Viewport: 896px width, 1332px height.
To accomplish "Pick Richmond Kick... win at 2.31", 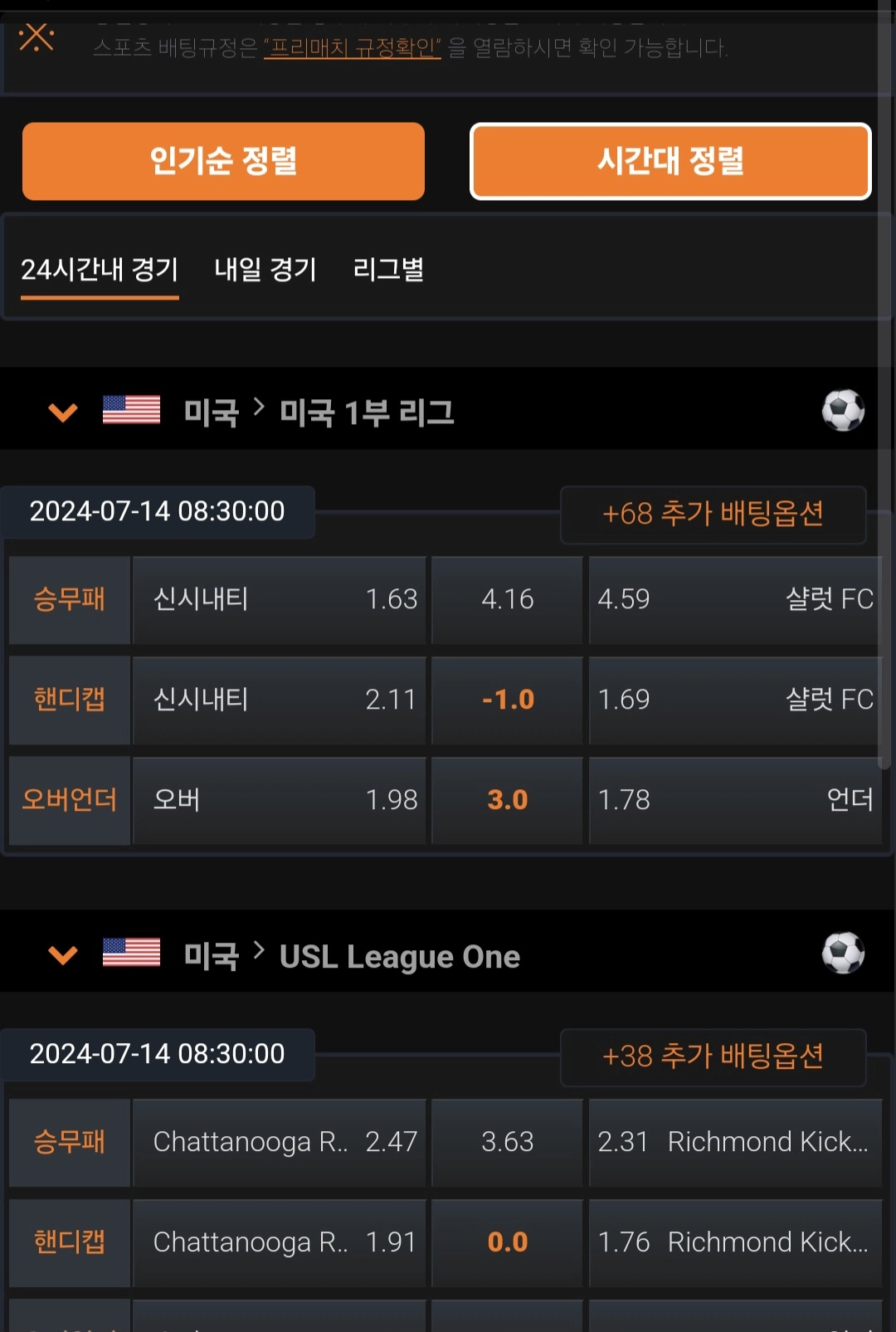I will [734, 1142].
